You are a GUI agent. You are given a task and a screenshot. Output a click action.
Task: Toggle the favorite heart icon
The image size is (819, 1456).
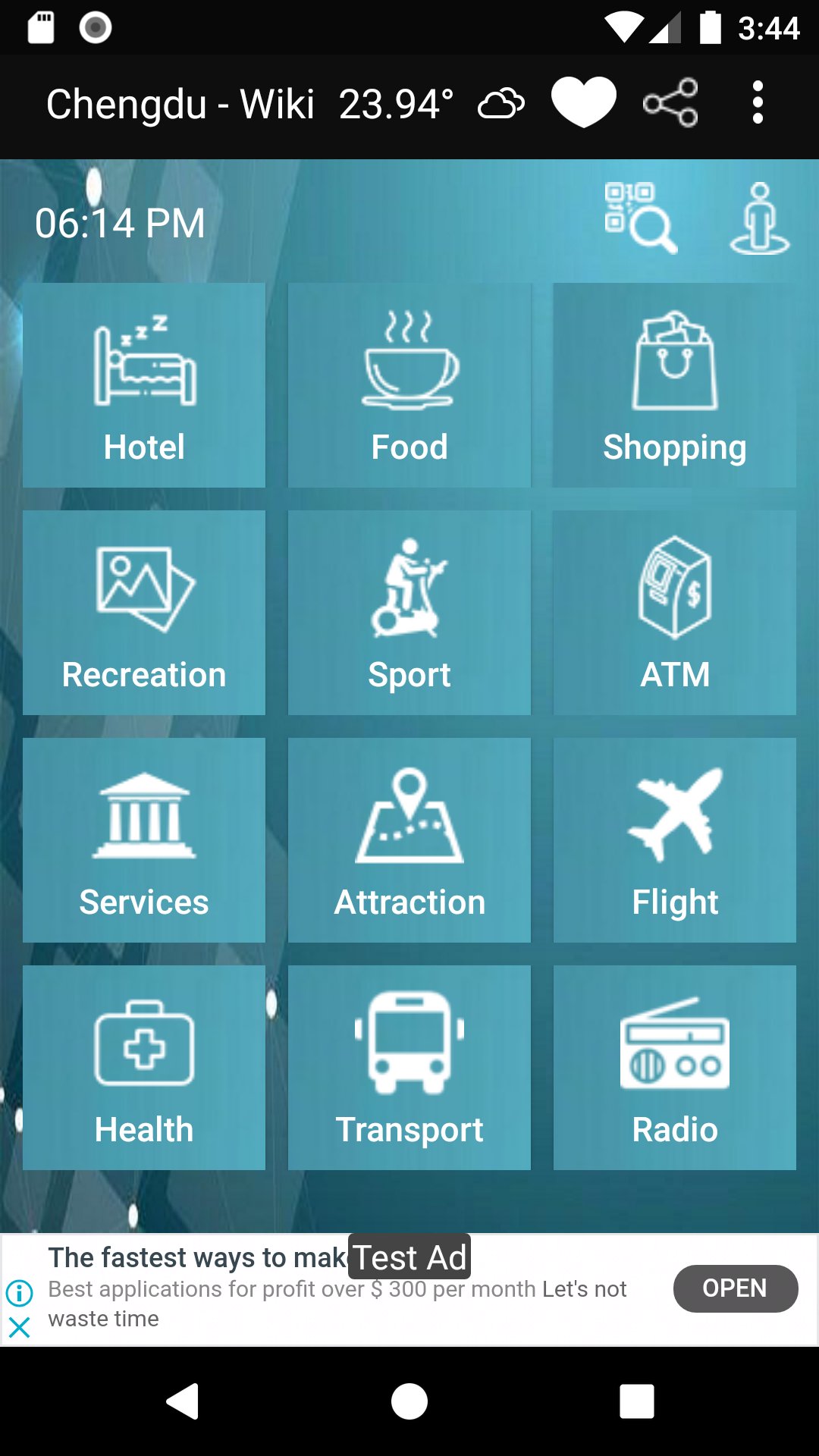584,104
